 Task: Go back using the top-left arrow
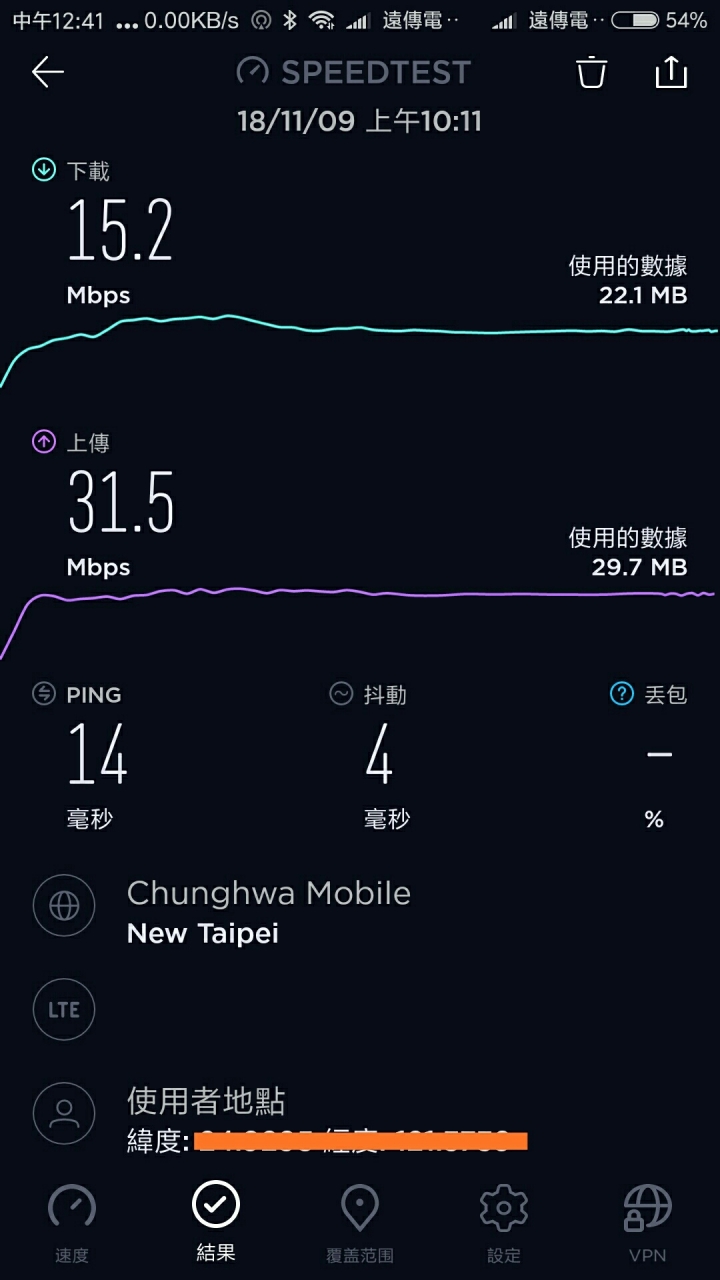coord(47,72)
